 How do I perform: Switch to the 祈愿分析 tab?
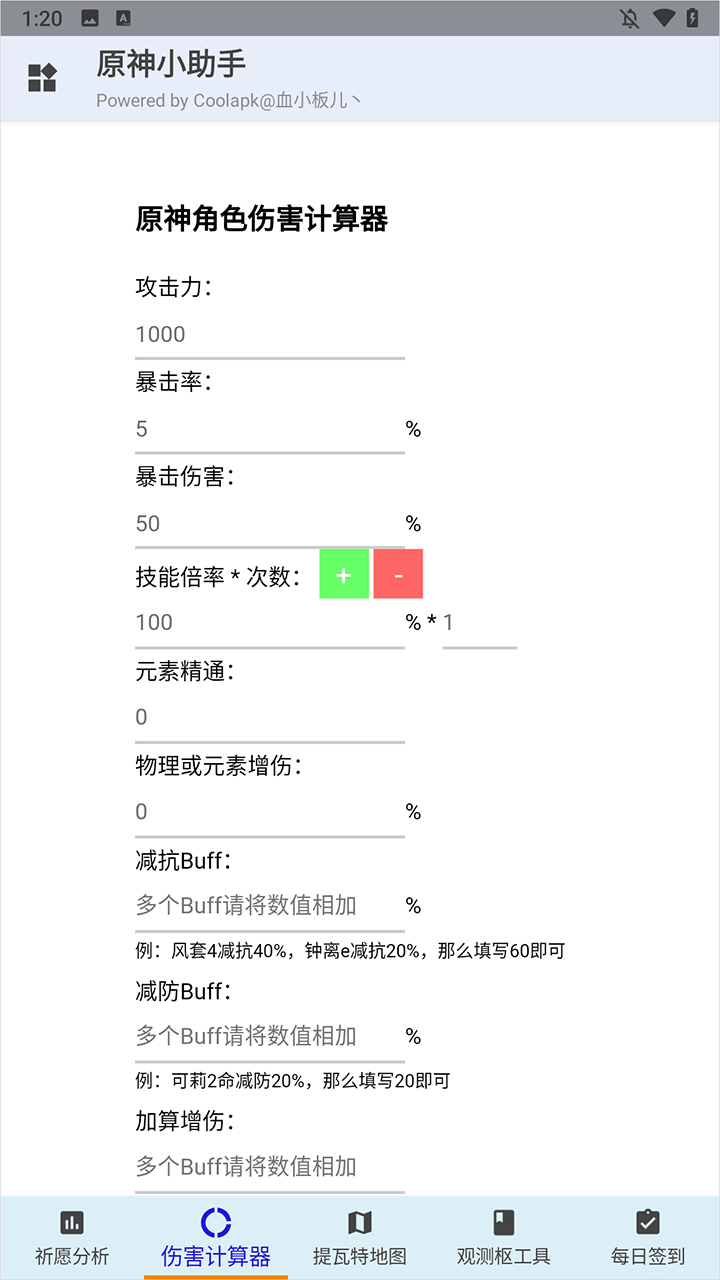pos(72,1238)
